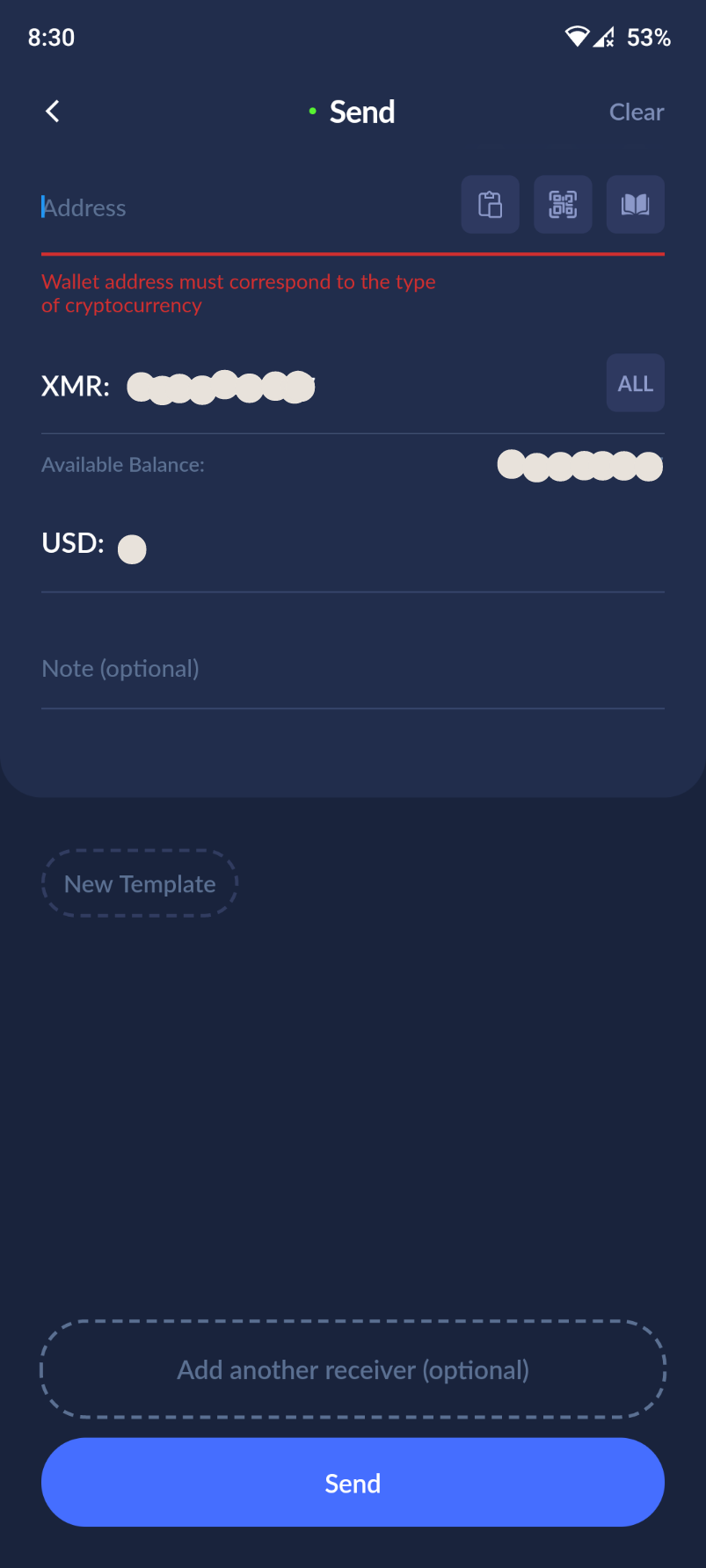Tap the clock showing 8:30

click(x=50, y=37)
